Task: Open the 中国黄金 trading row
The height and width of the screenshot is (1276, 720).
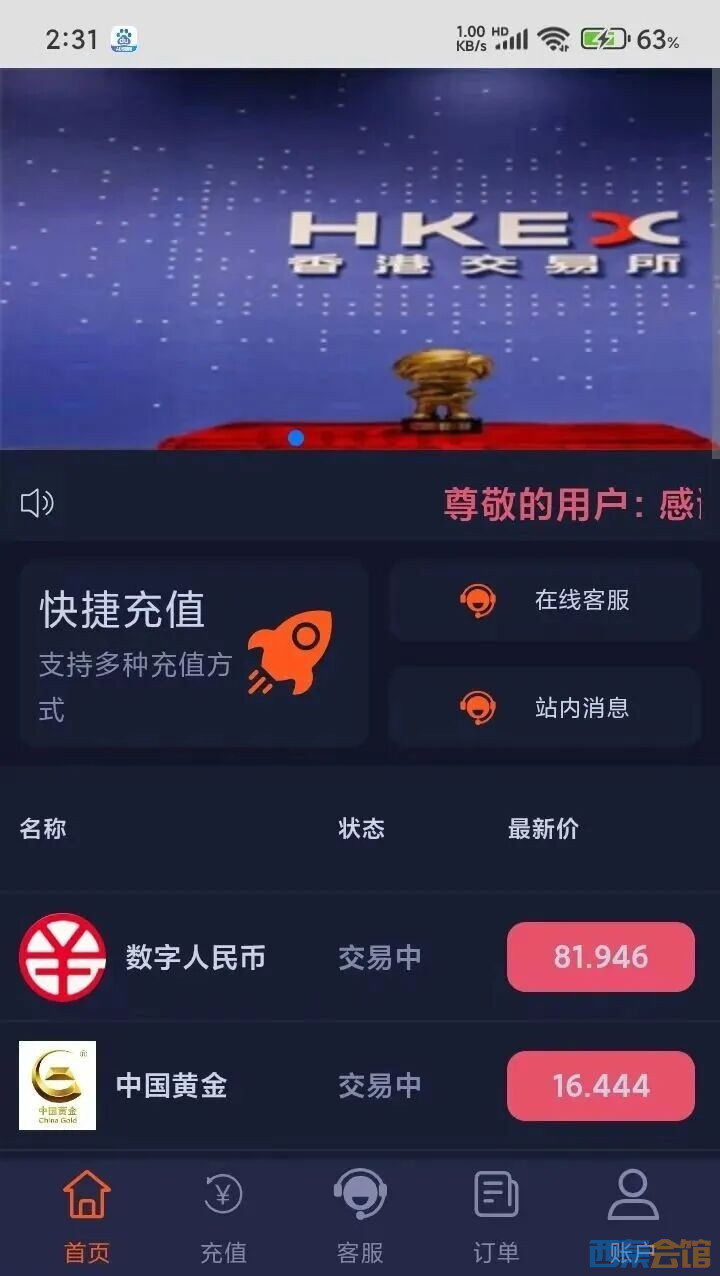Action: point(171,1086)
